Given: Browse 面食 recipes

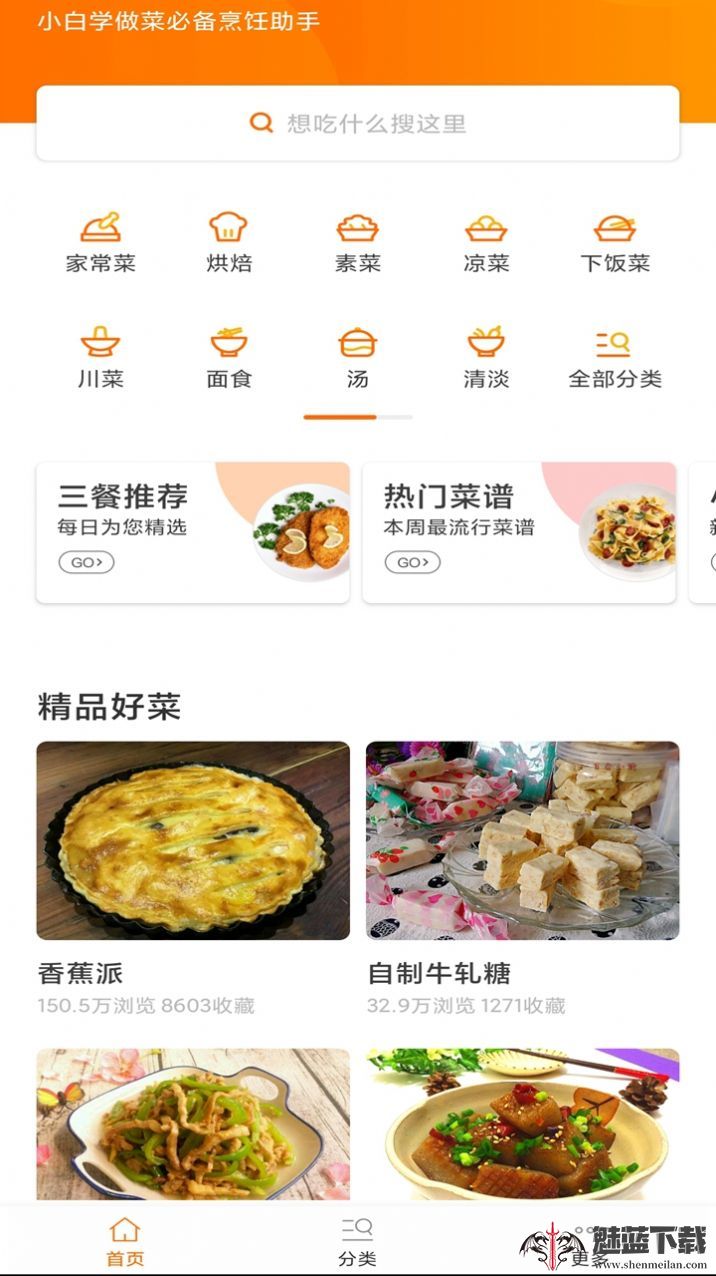Looking at the screenshot, I should point(229,357).
